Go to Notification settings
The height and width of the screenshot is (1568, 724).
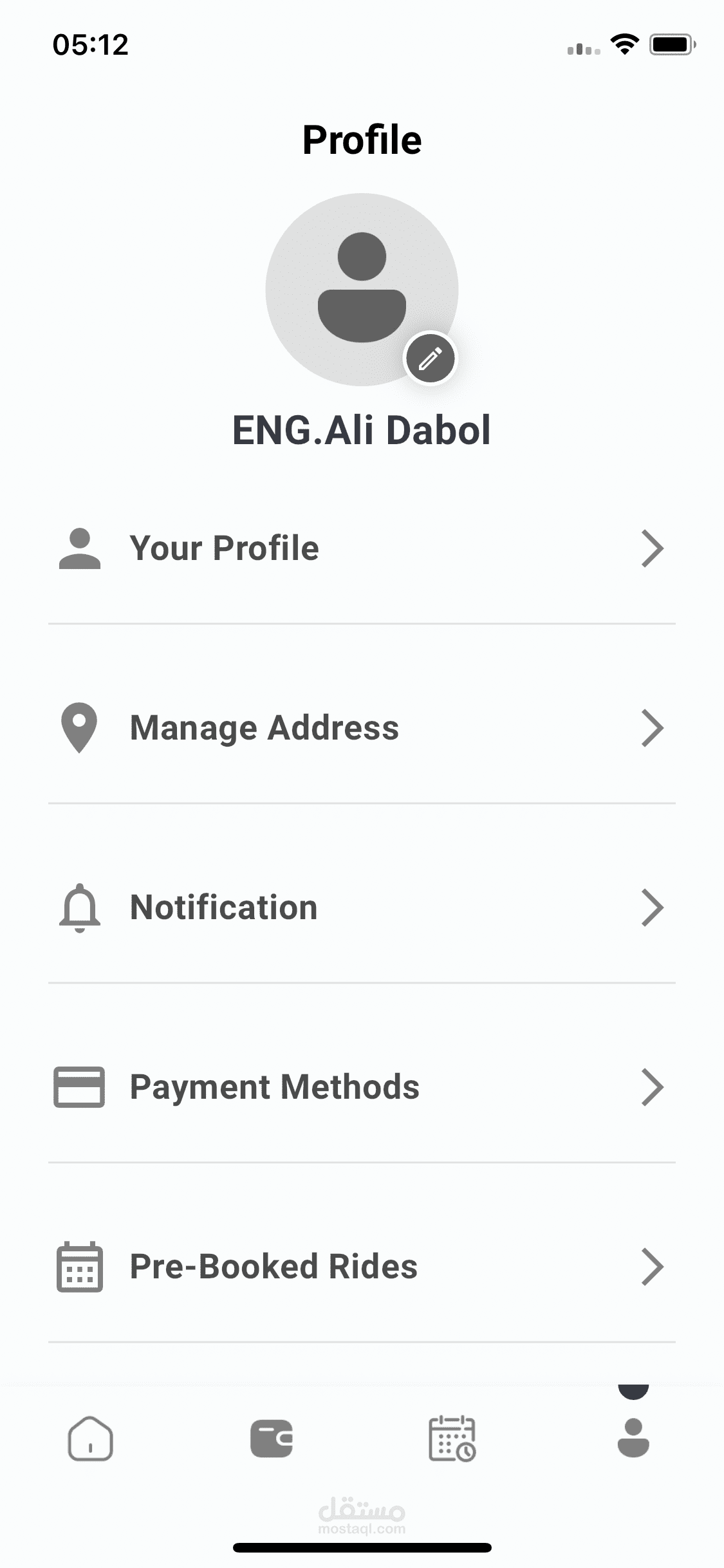click(x=362, y=908)
